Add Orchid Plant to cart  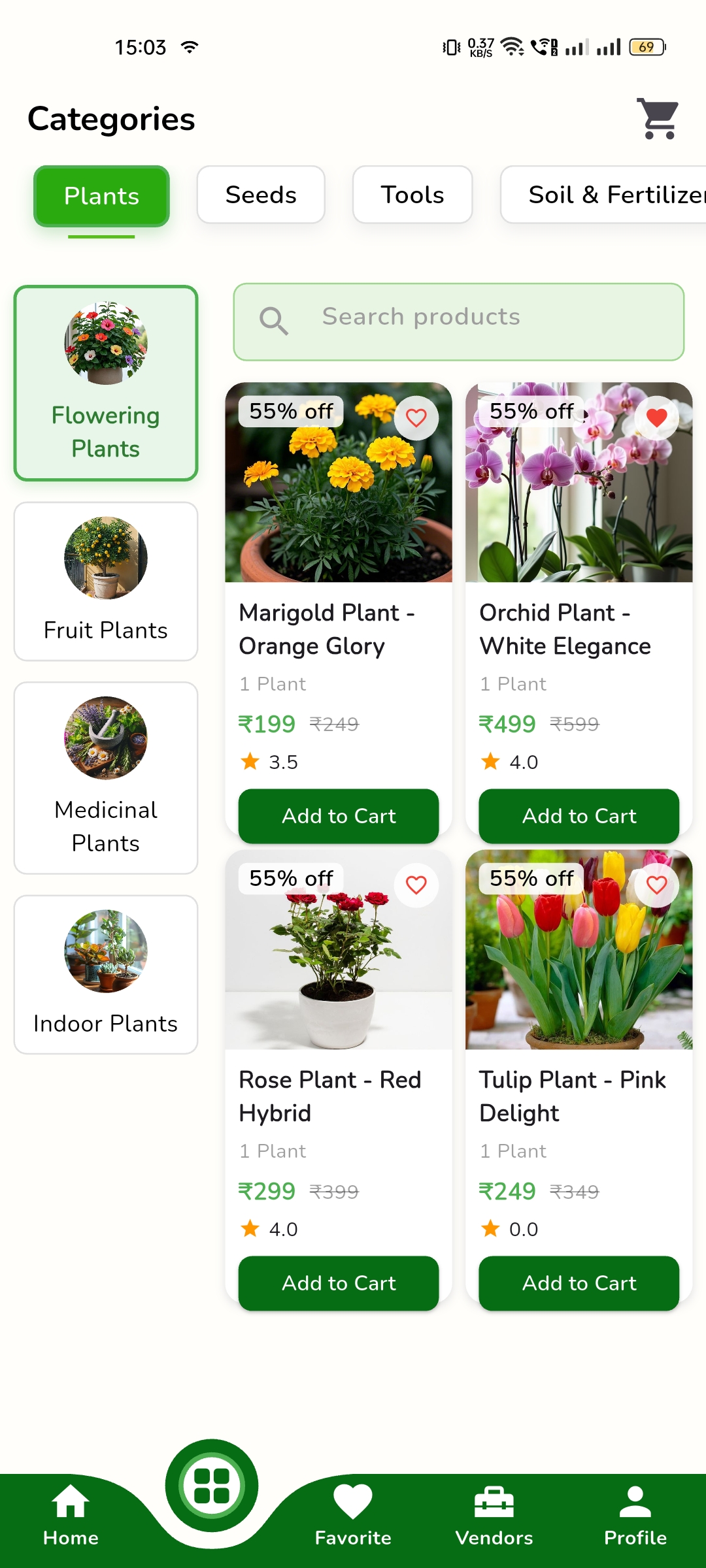click(x=579, y=816)
